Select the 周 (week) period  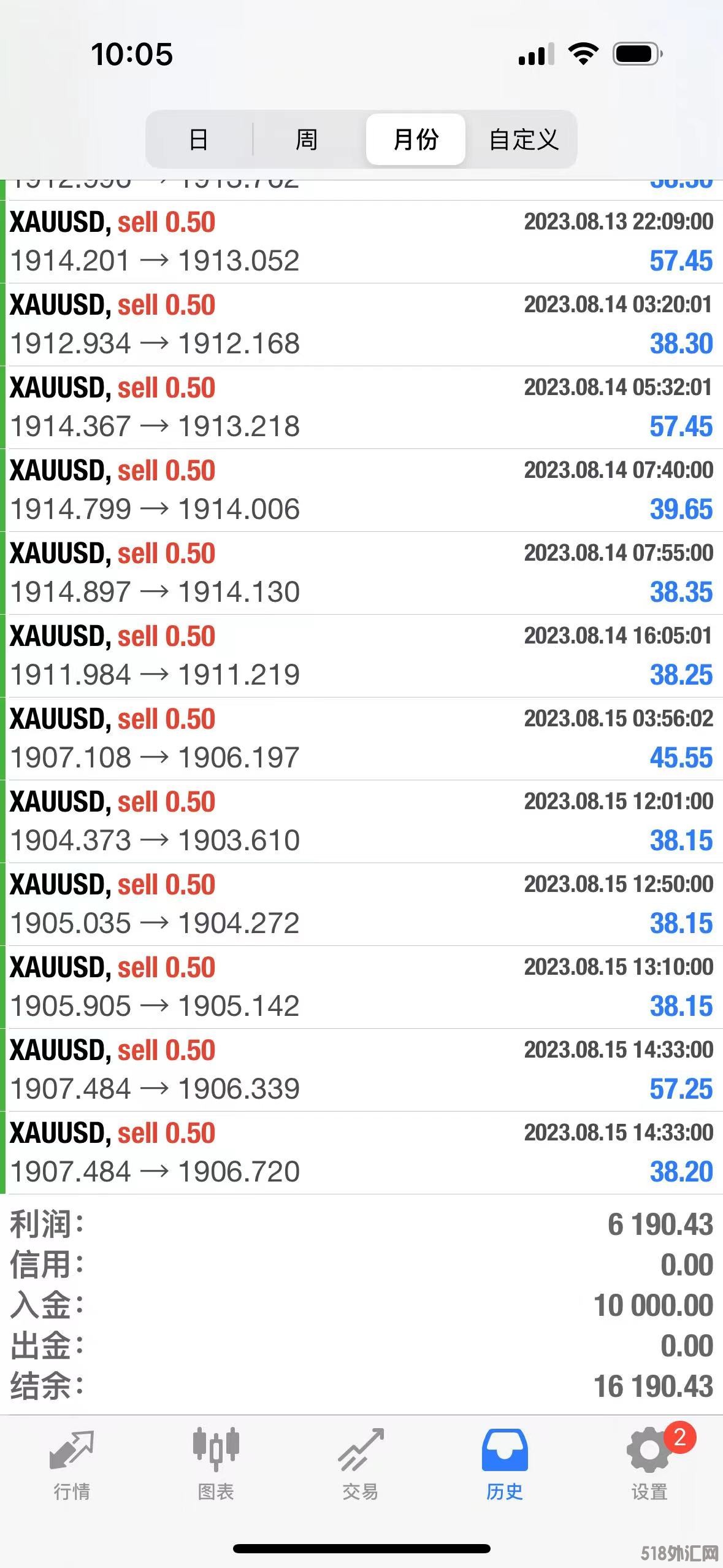(x=307, y=140)
